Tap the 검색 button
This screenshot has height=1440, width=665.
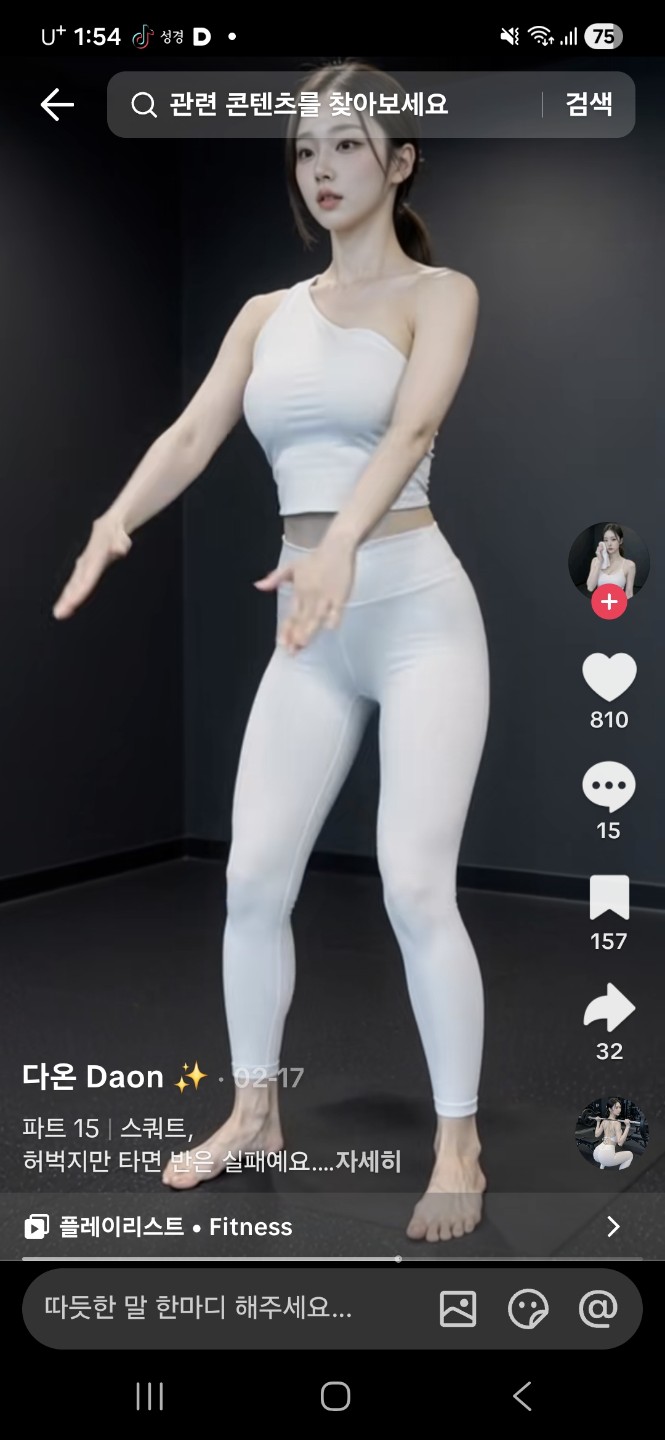(588, 104)
